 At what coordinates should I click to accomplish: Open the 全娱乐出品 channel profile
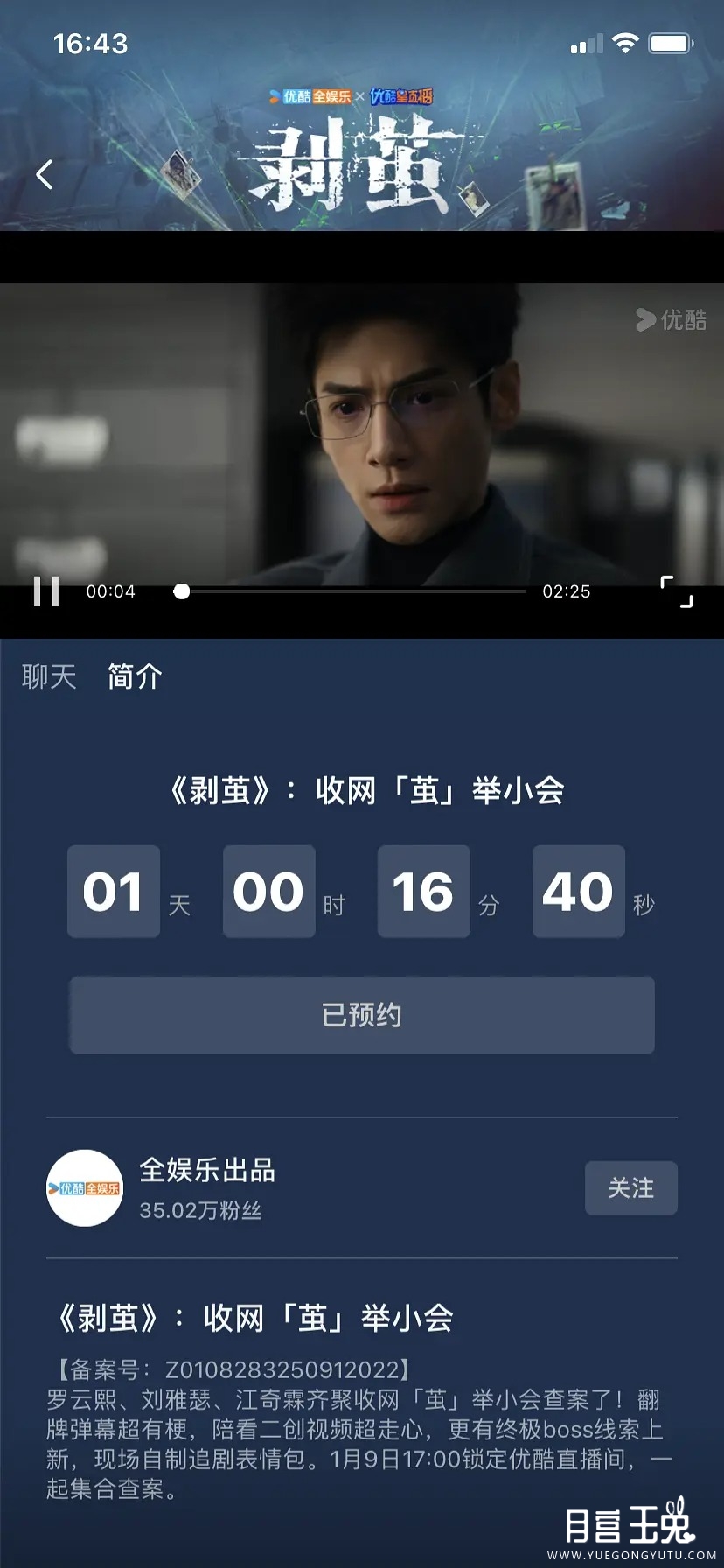85,1188
